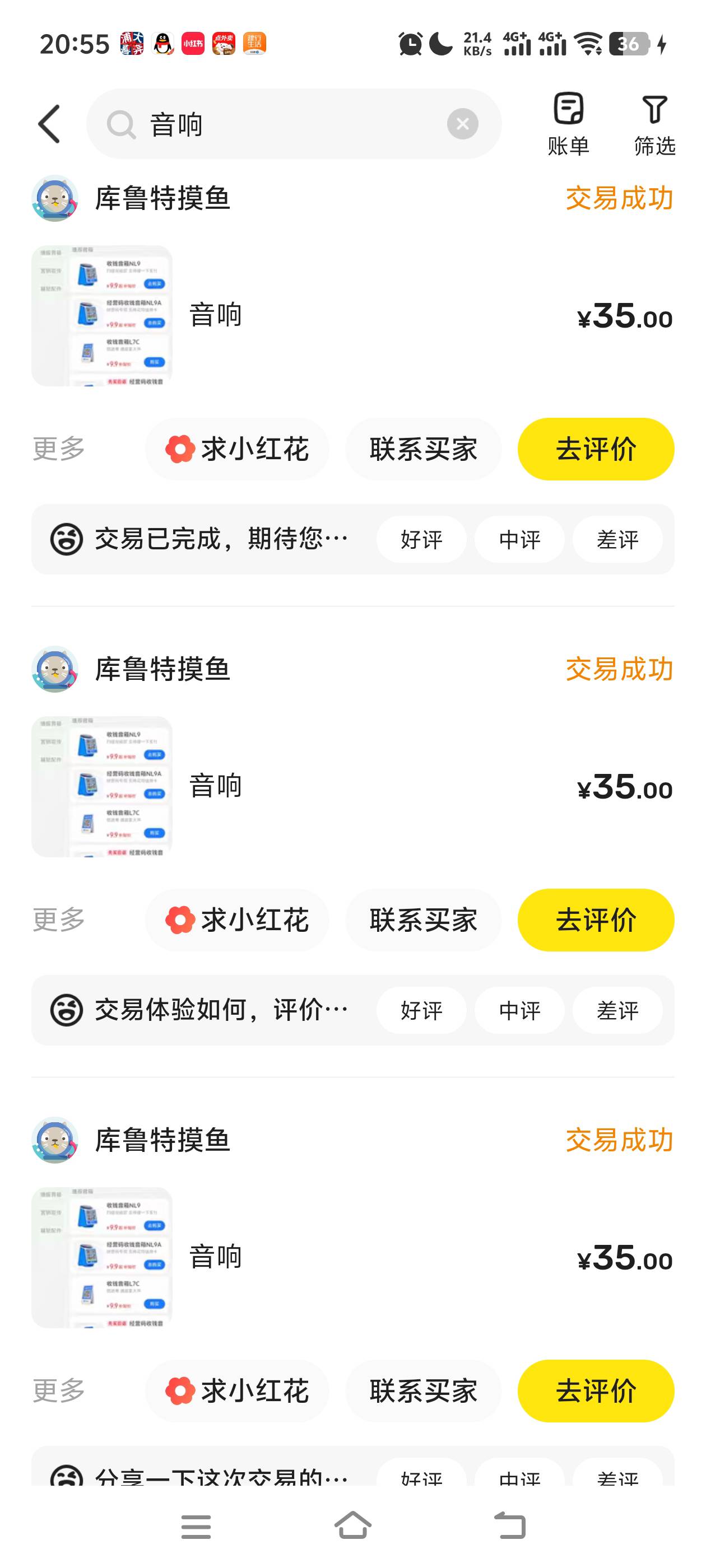Image resolution: width=706 pixels, height=1568 pixels.
Task: Clear the search text with the X
Action: coord(462,124)
